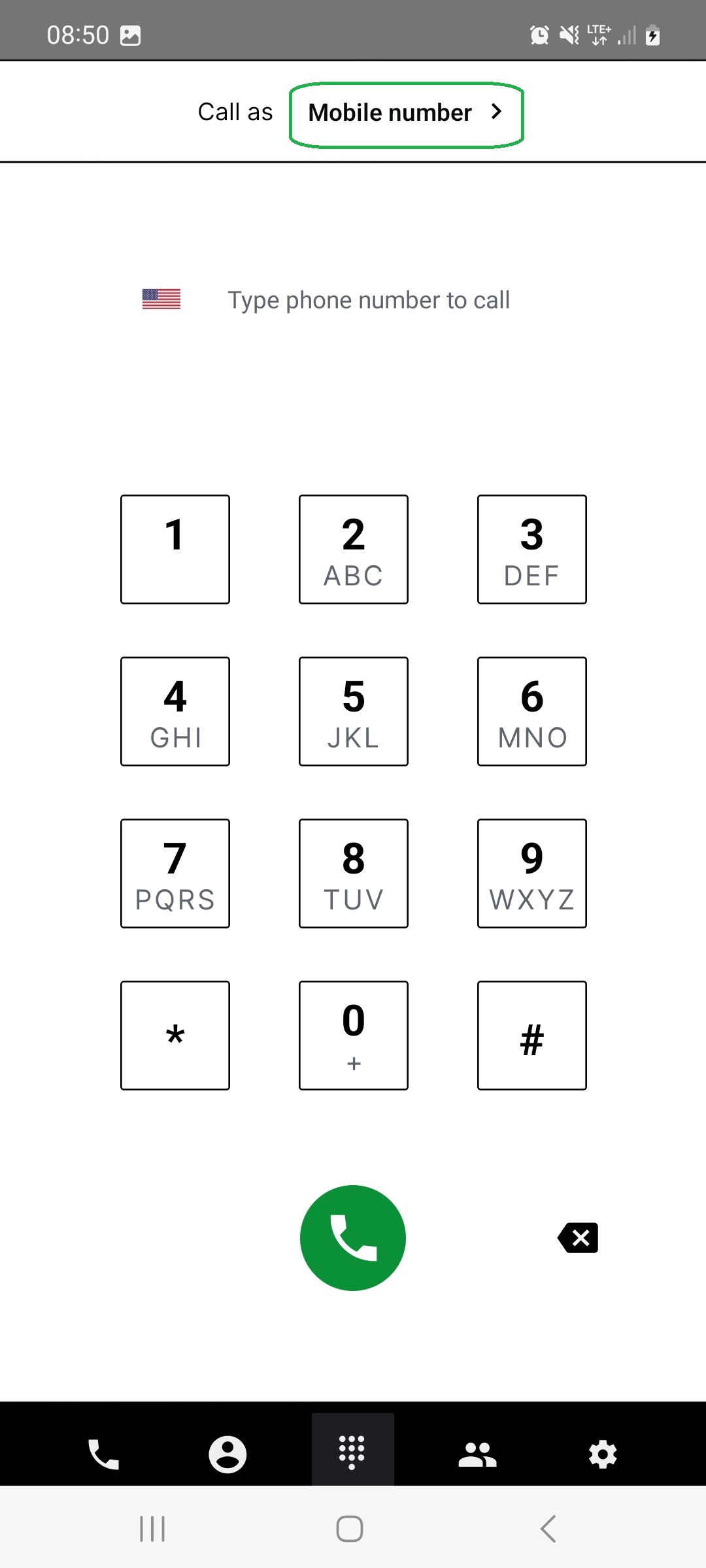
Task: Enter digit 6 MNO
Action: tap(532, 711)
